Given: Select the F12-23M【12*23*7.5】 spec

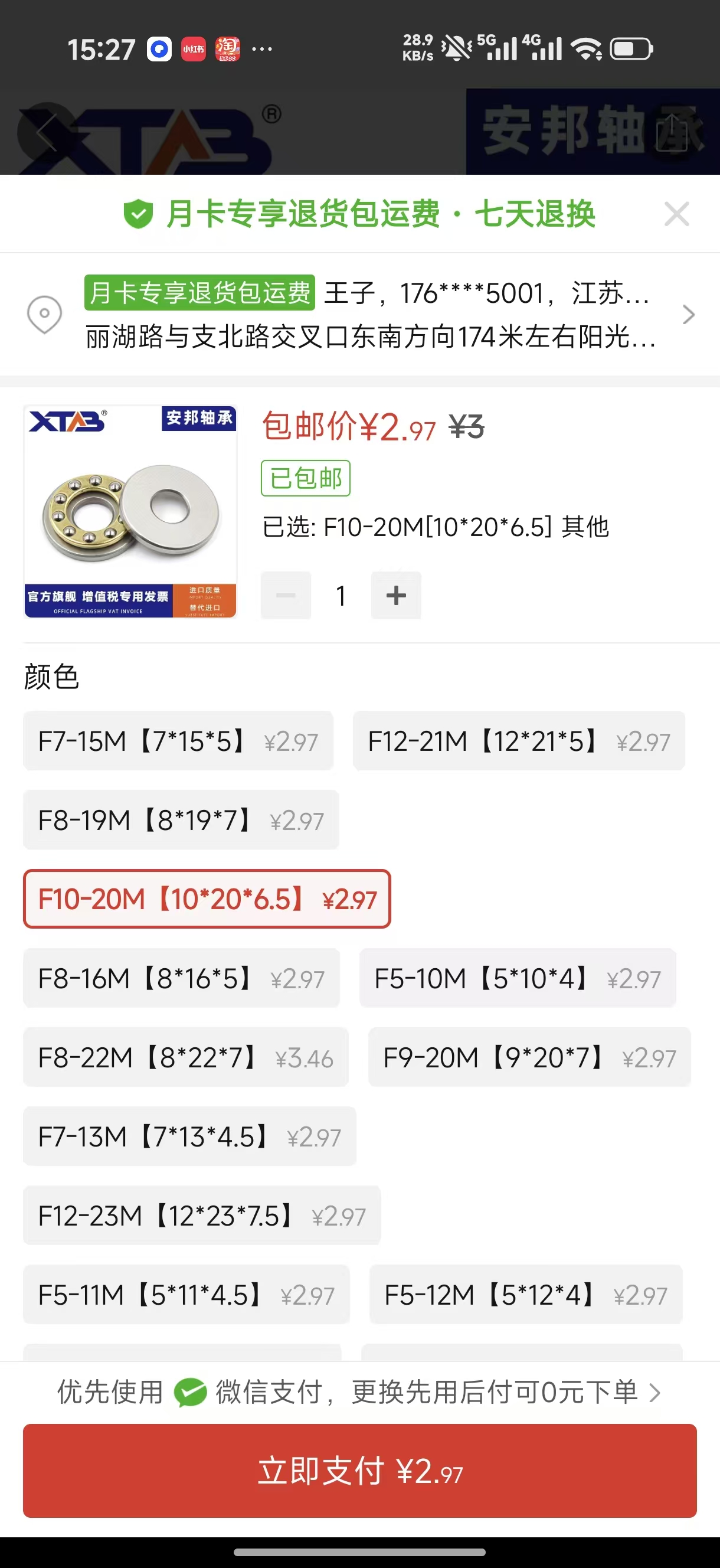Looking at the screenshot, I should pyautogui.click(x=201, y=1216).
